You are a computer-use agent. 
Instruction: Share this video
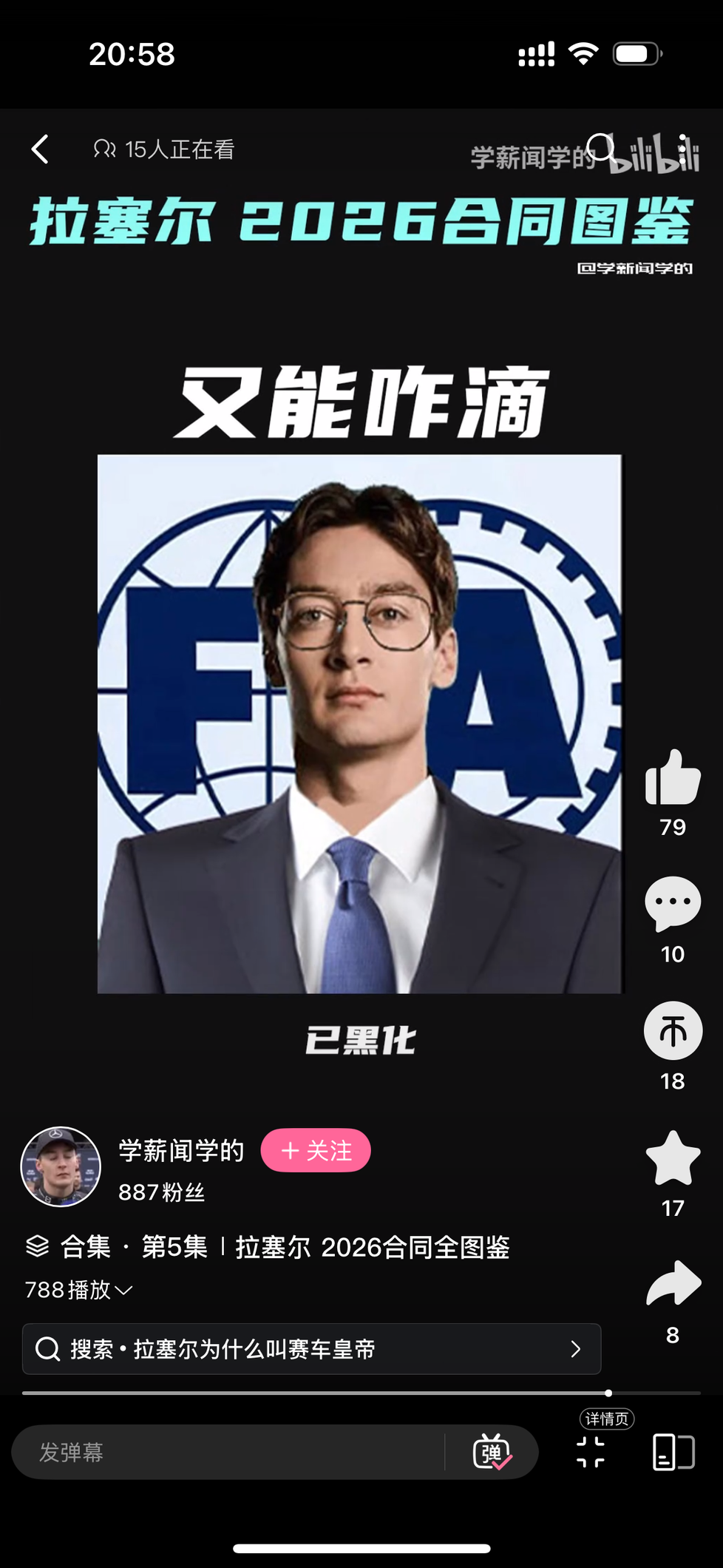coord(673,1283)
